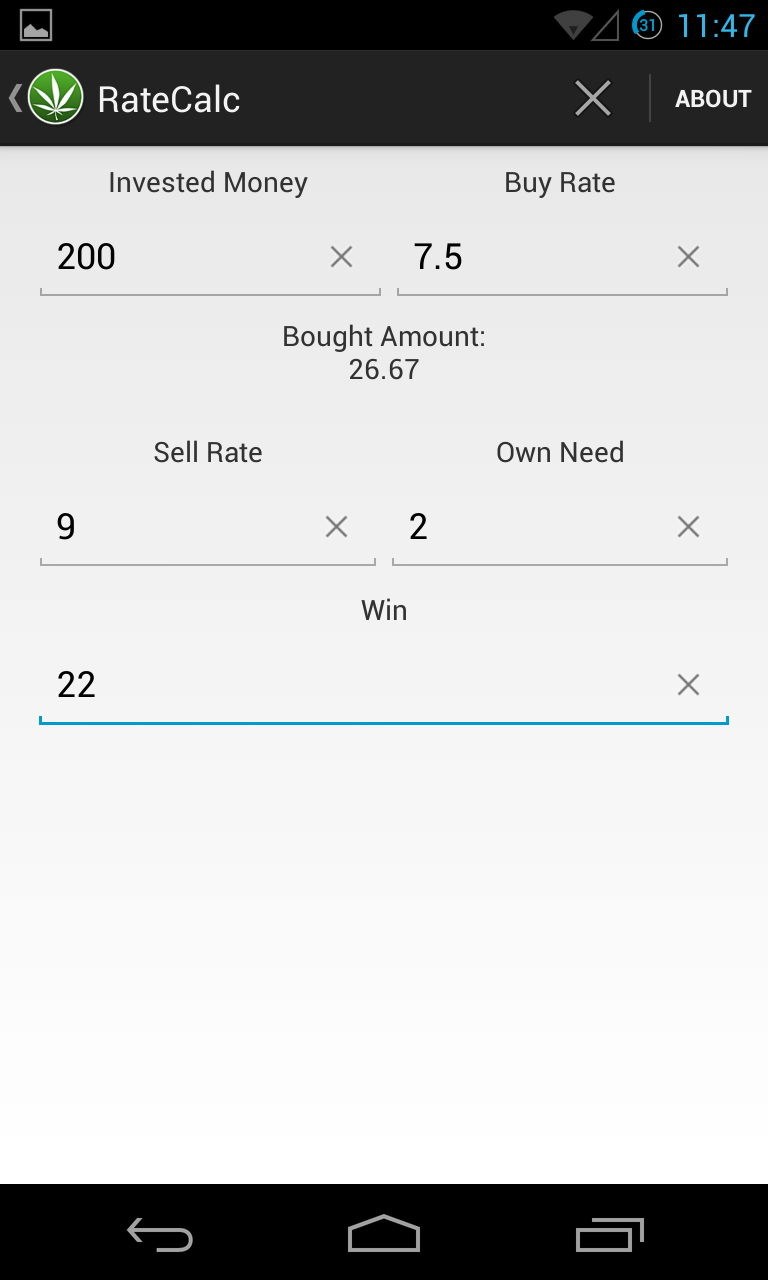Open recent apps from the navigation bar

(x=610, y=1235)
